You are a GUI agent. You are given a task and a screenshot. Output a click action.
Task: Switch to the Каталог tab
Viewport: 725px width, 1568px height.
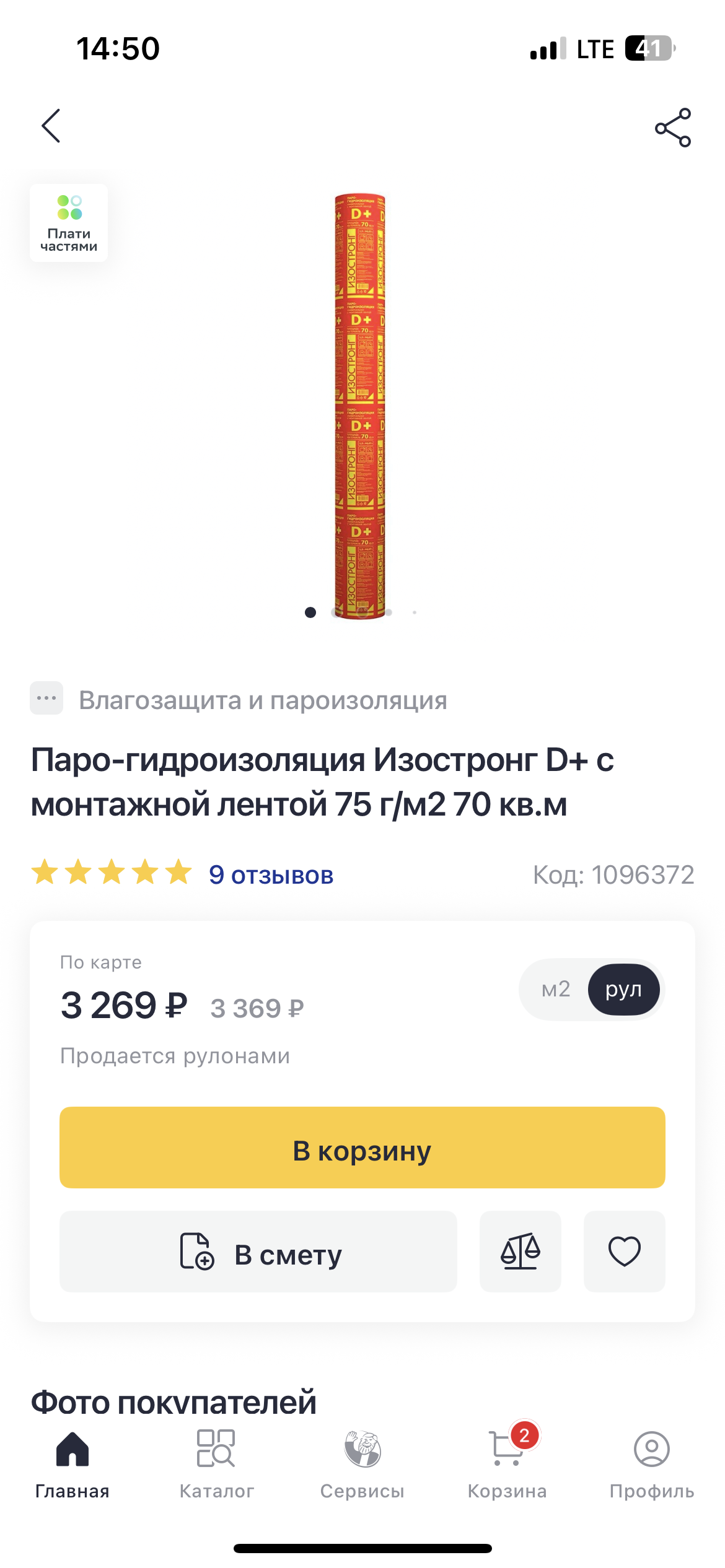[x=217, y=1464]
